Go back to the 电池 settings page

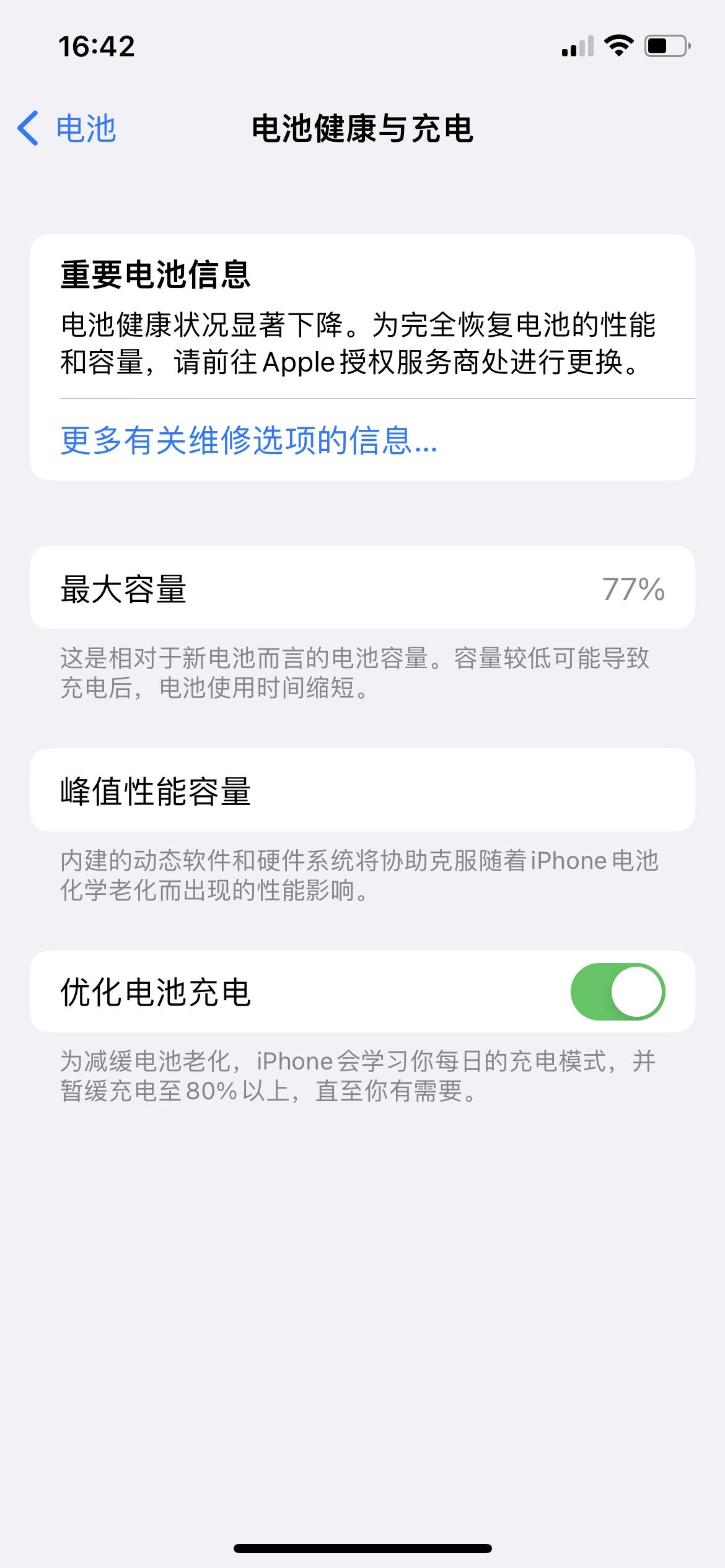tap(67, 129)
